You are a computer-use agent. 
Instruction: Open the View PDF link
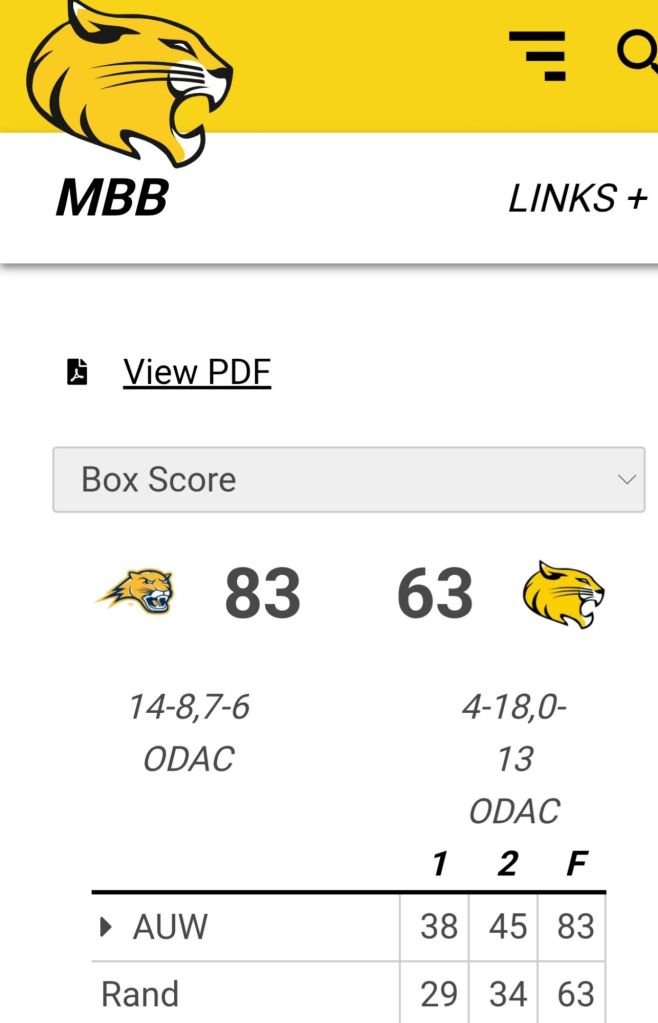click(197, 372)
